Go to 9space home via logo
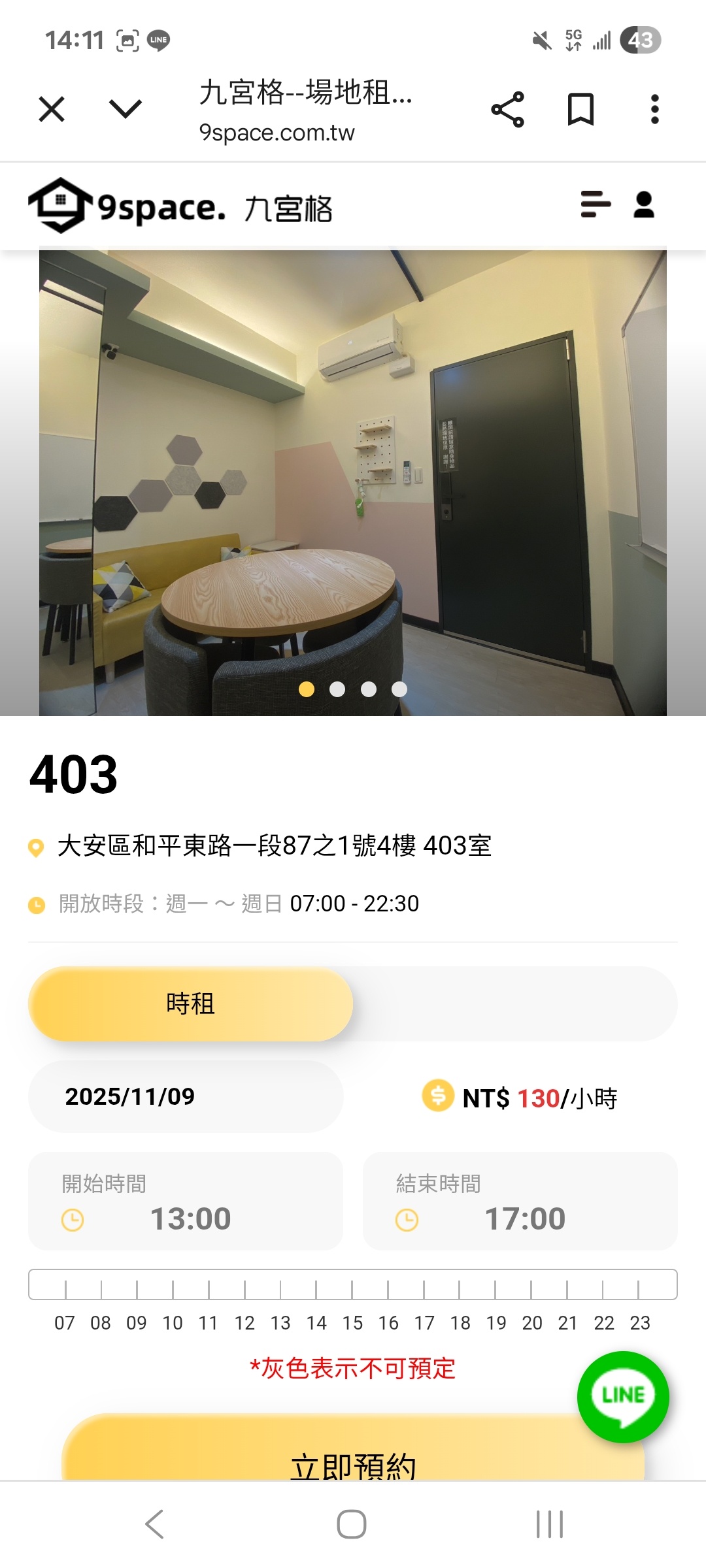This screenshot has height=1568, width=706. [x=180, y=206]
